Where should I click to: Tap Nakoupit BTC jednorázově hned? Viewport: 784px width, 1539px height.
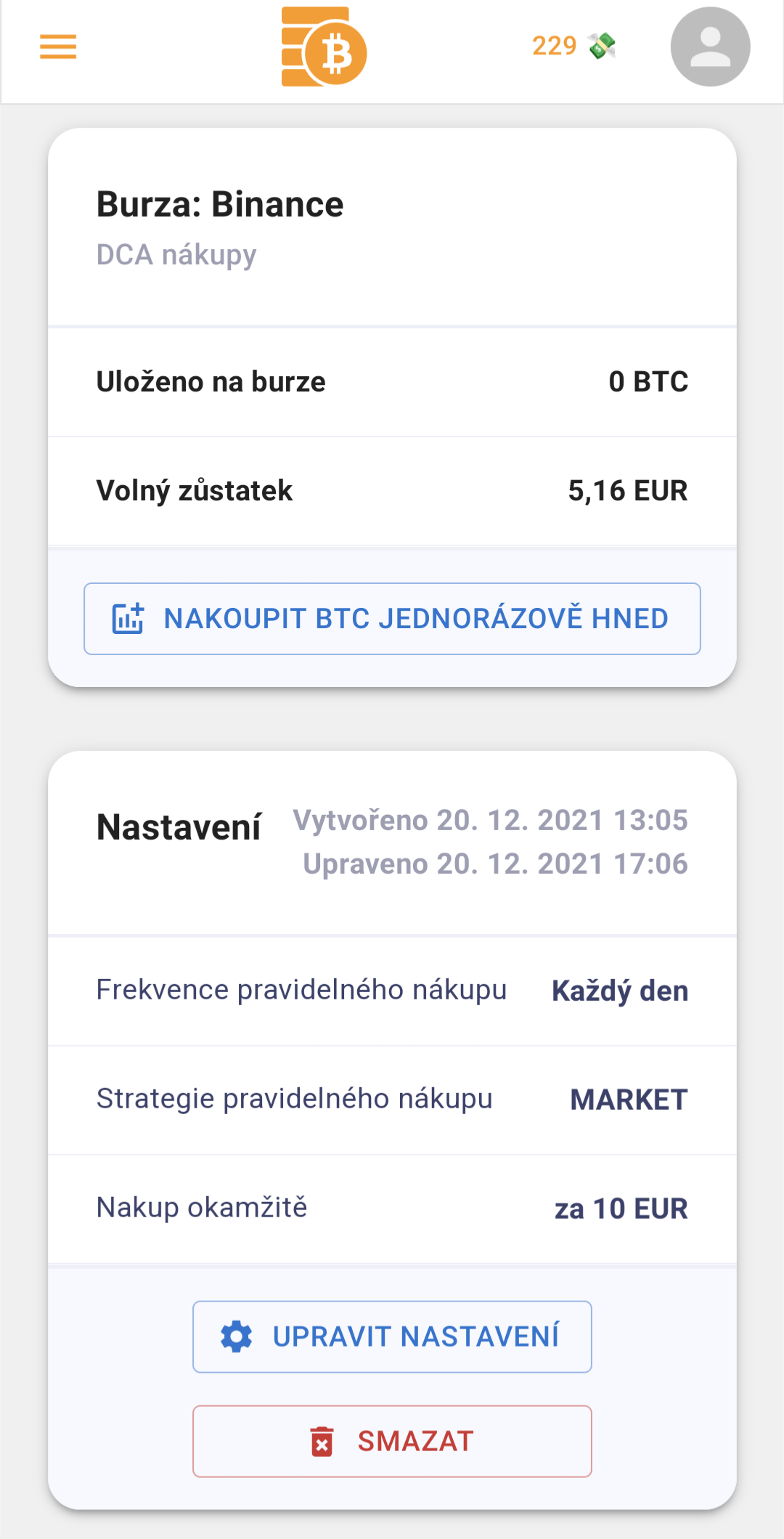click(392, 619)
